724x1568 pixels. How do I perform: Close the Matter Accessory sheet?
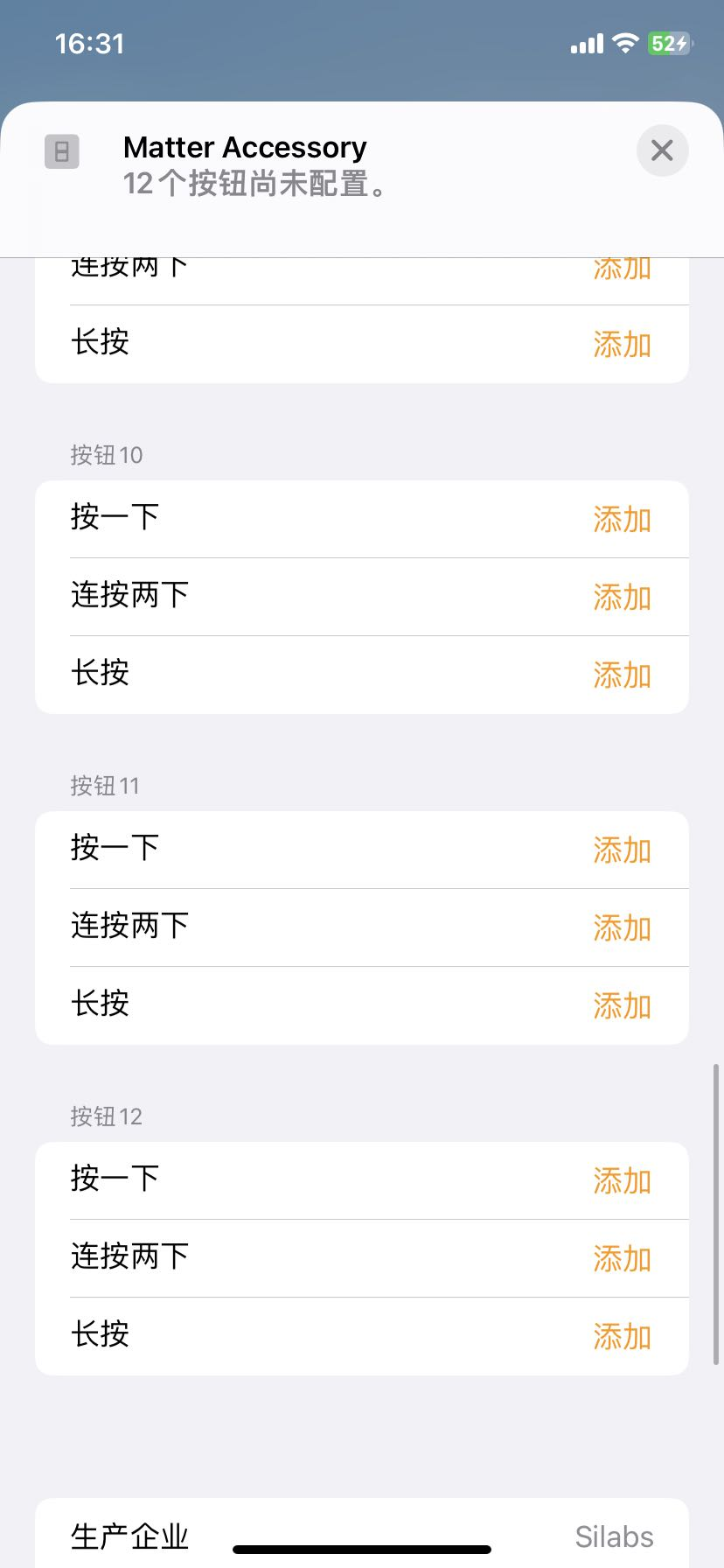click(662, 150)
